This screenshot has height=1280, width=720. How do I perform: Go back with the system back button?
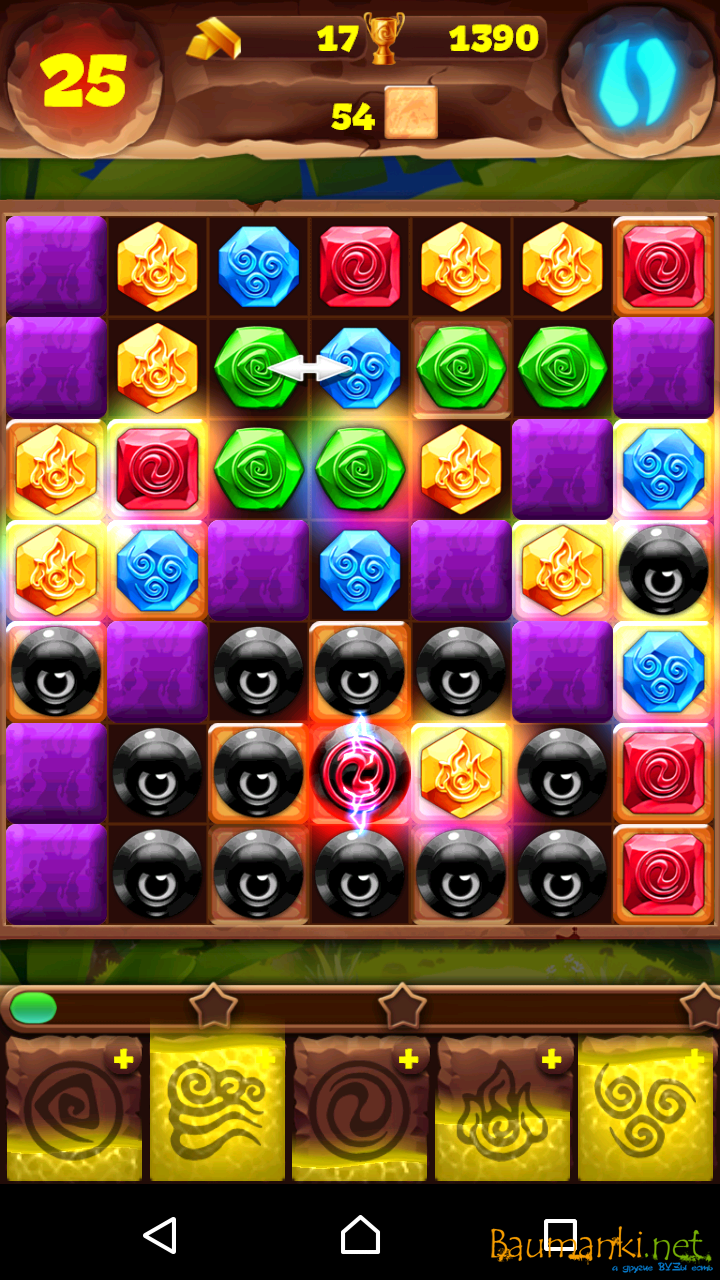tap(160, 1236)
